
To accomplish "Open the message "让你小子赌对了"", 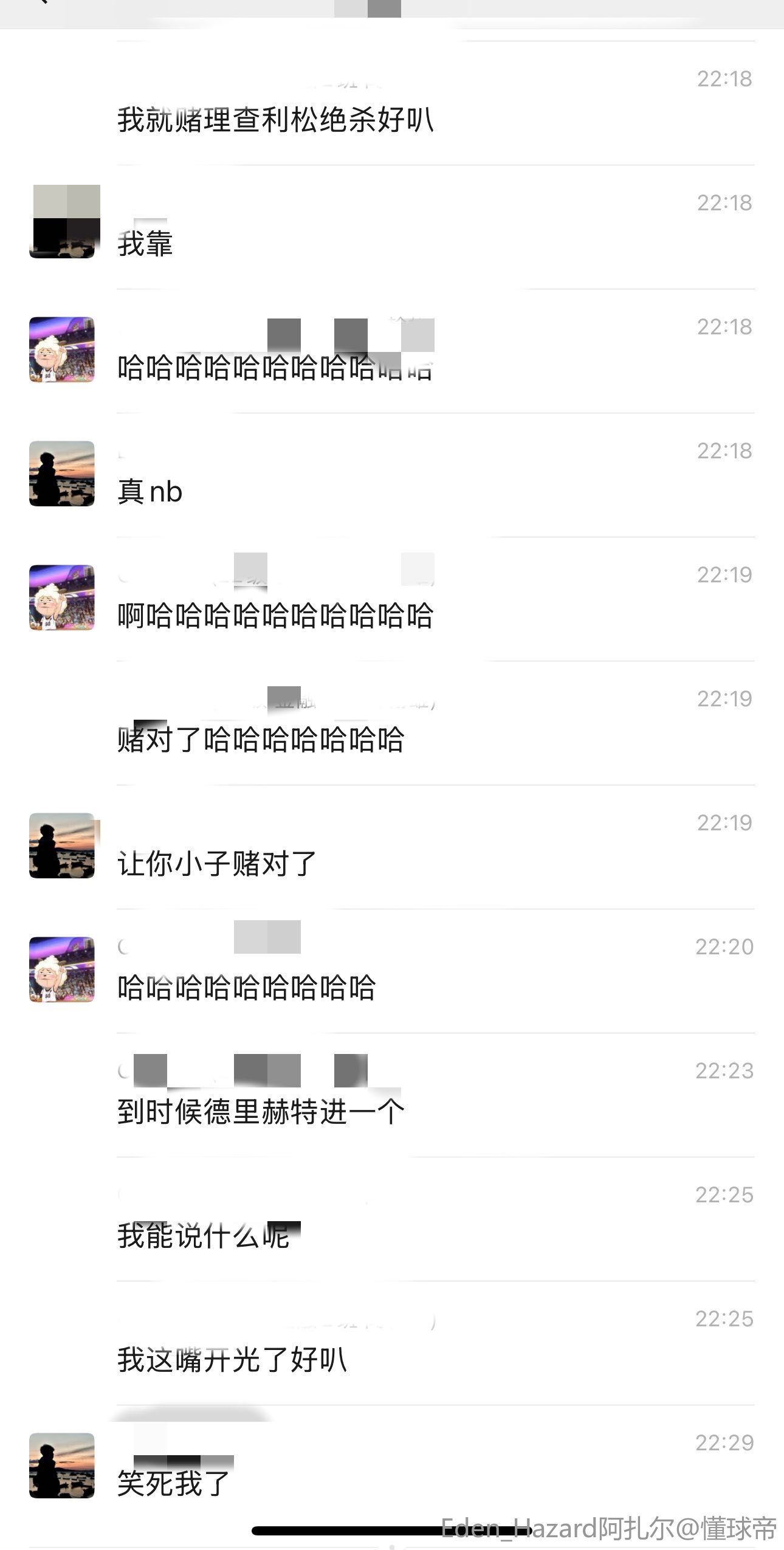I will click(x=217, y=864).
